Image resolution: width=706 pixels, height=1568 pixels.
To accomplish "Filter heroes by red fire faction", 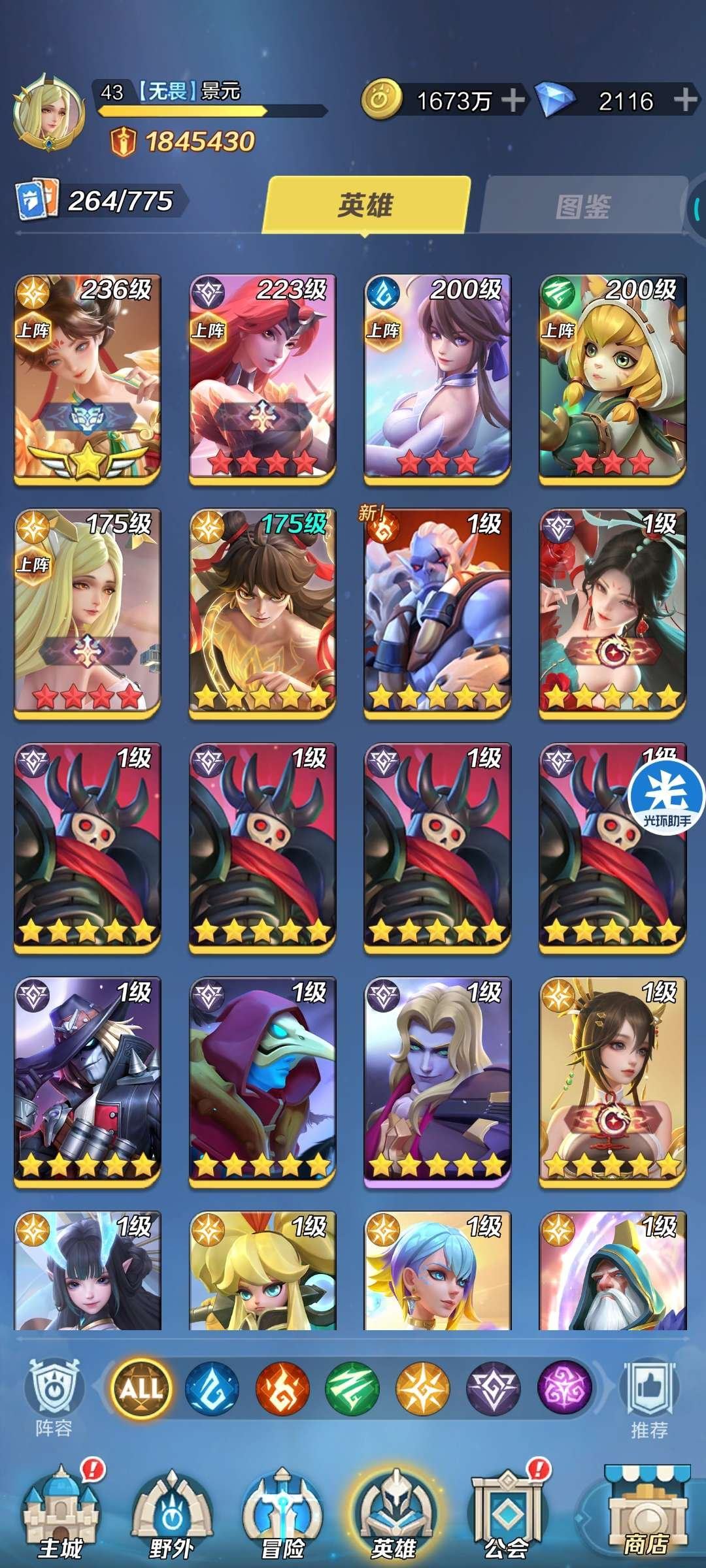I will [282, 1388].
